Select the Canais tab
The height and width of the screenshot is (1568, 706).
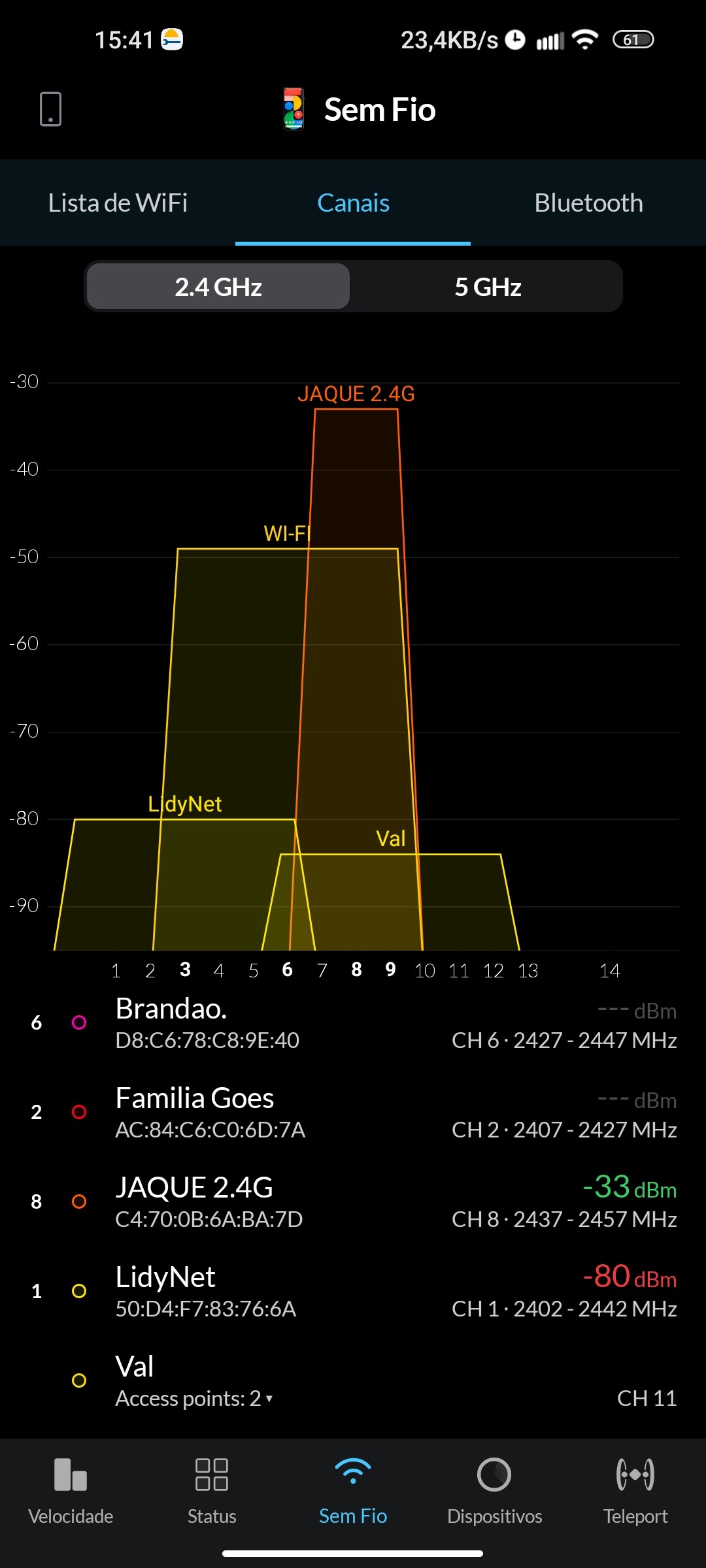[x=353, y=203]
